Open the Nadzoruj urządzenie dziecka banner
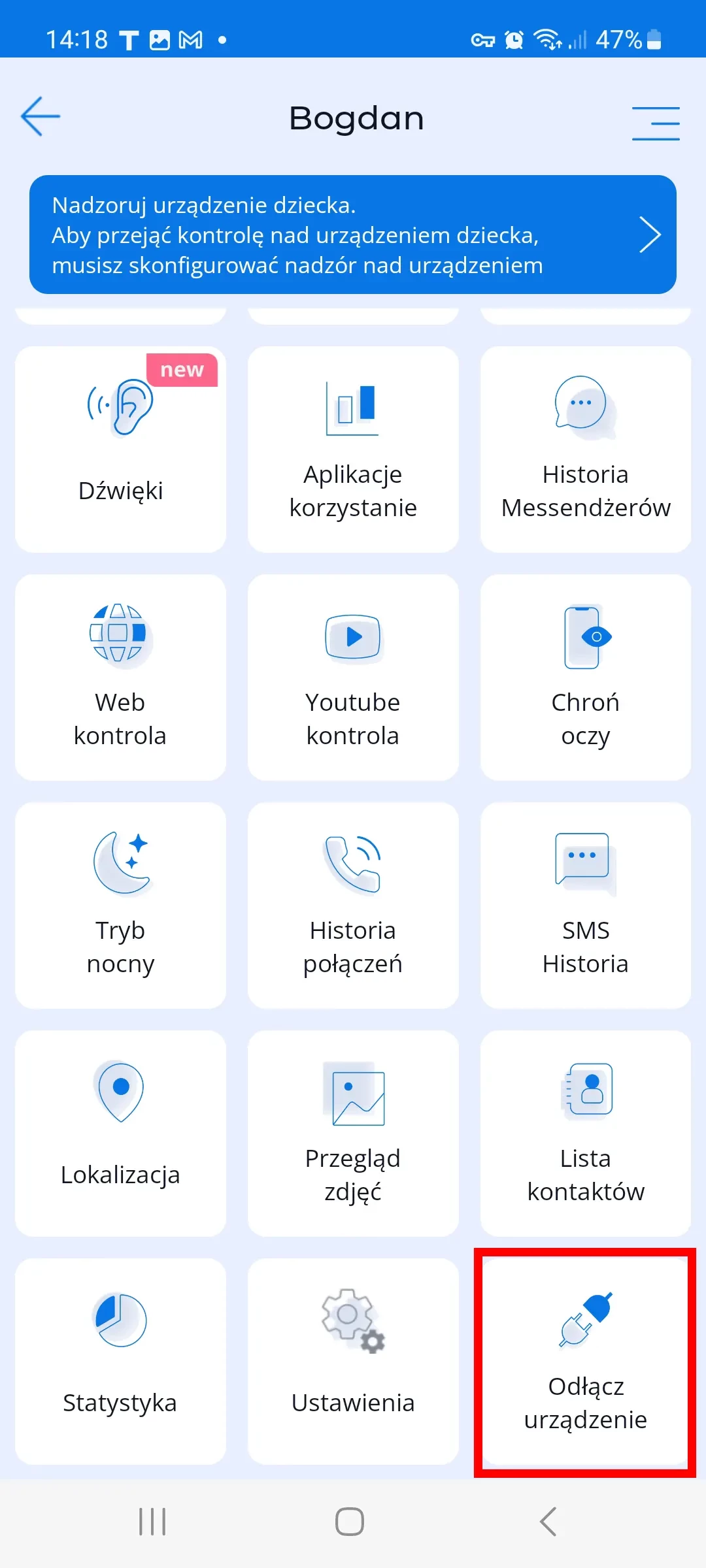706x1568 pixels. coord(353,235)
